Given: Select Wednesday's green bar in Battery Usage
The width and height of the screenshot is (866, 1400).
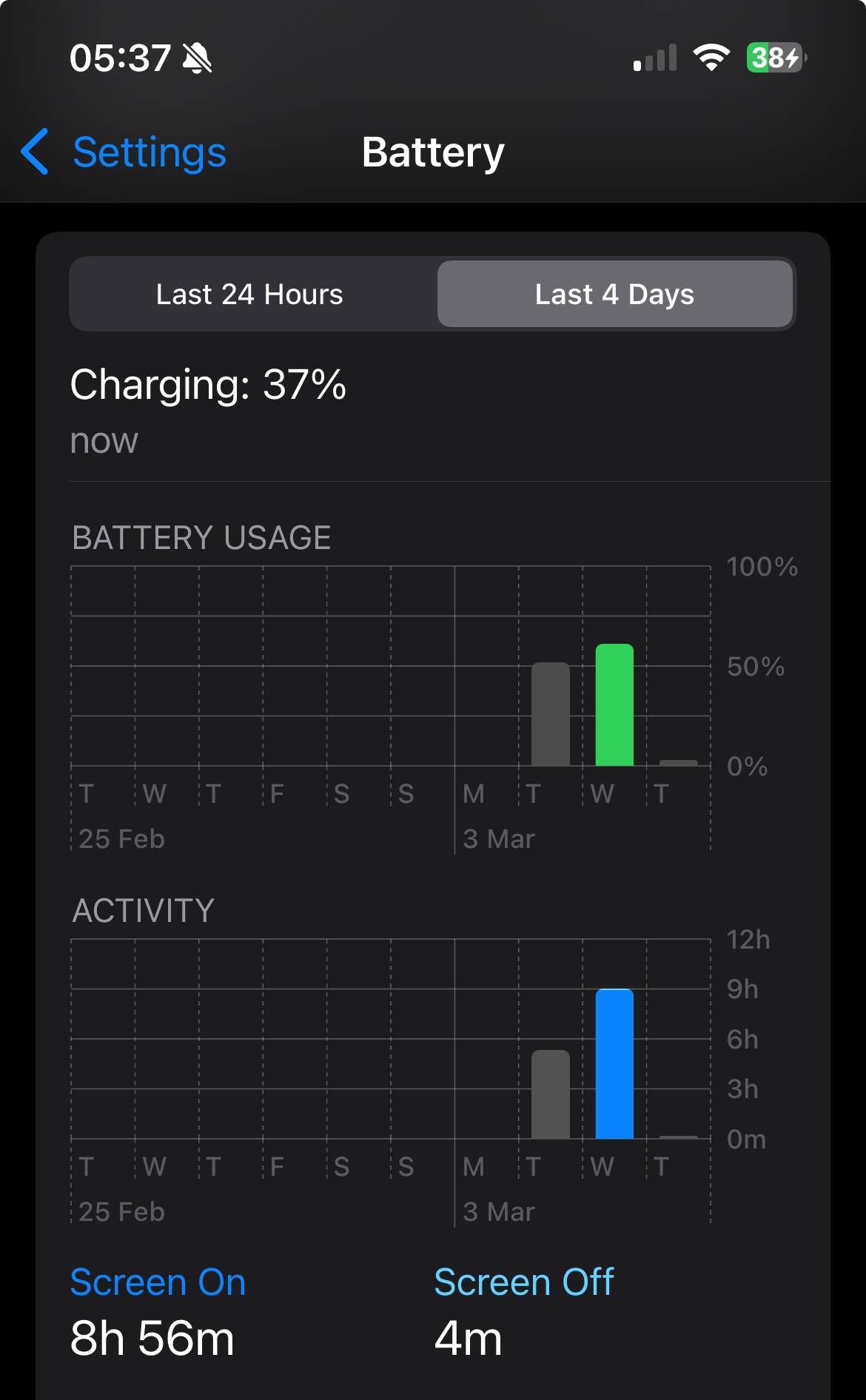Looking at the screenshot, I should pyautogui.click(x=614, y=704).
